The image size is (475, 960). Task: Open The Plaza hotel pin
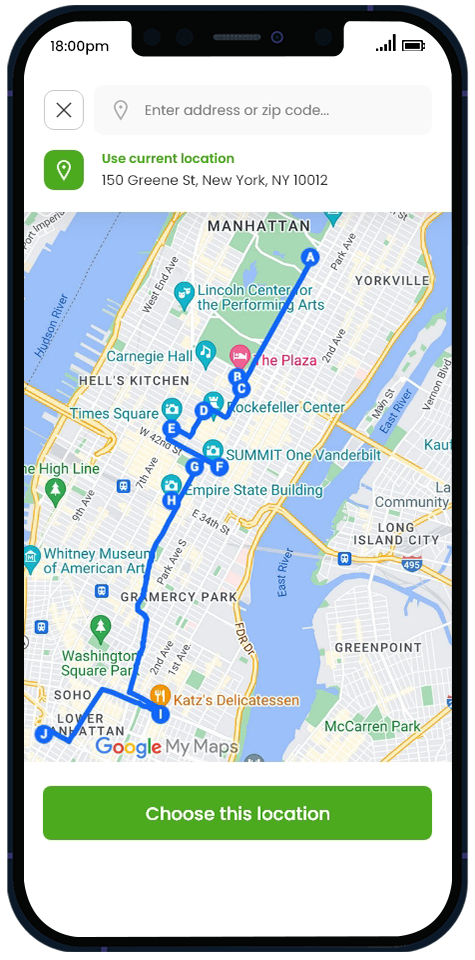239,355
